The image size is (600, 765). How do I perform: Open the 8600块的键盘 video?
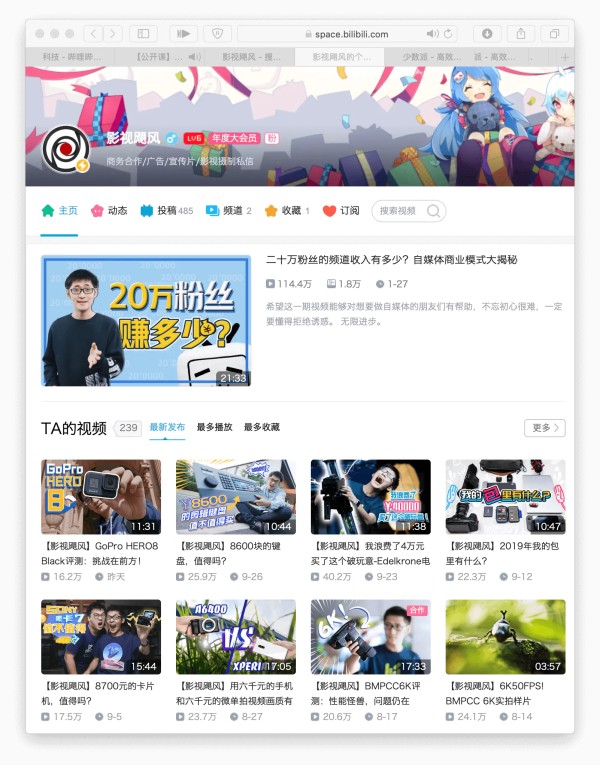point(235,497)
